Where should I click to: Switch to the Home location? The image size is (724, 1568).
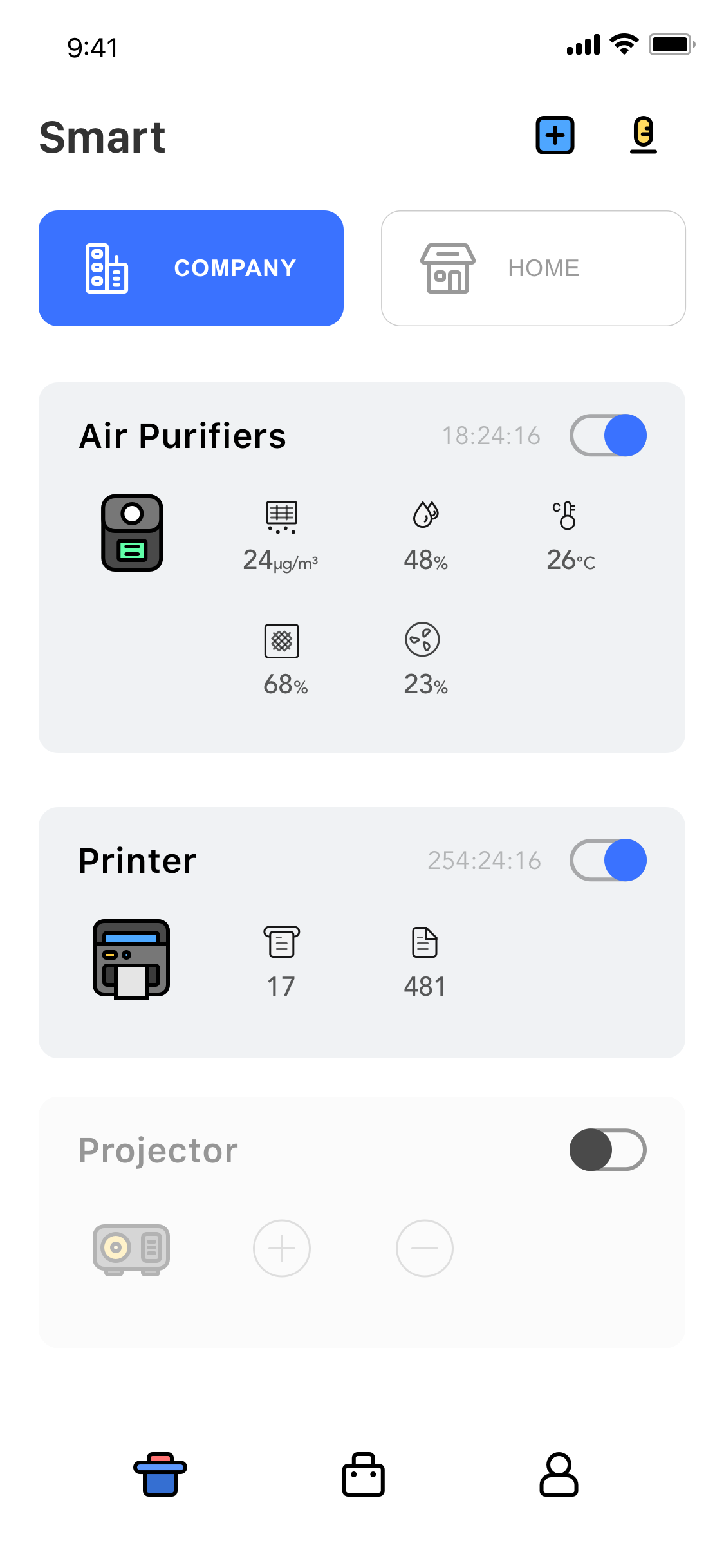(x=534, y=268)
